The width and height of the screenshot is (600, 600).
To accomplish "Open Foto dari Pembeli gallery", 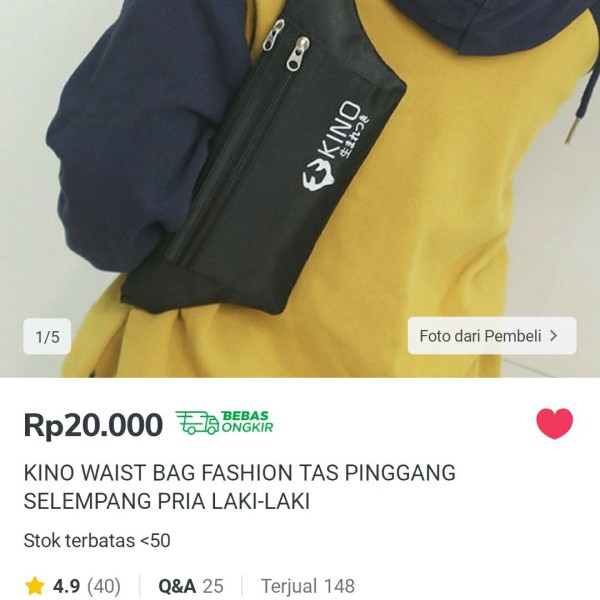I will (x=491, y=336).
